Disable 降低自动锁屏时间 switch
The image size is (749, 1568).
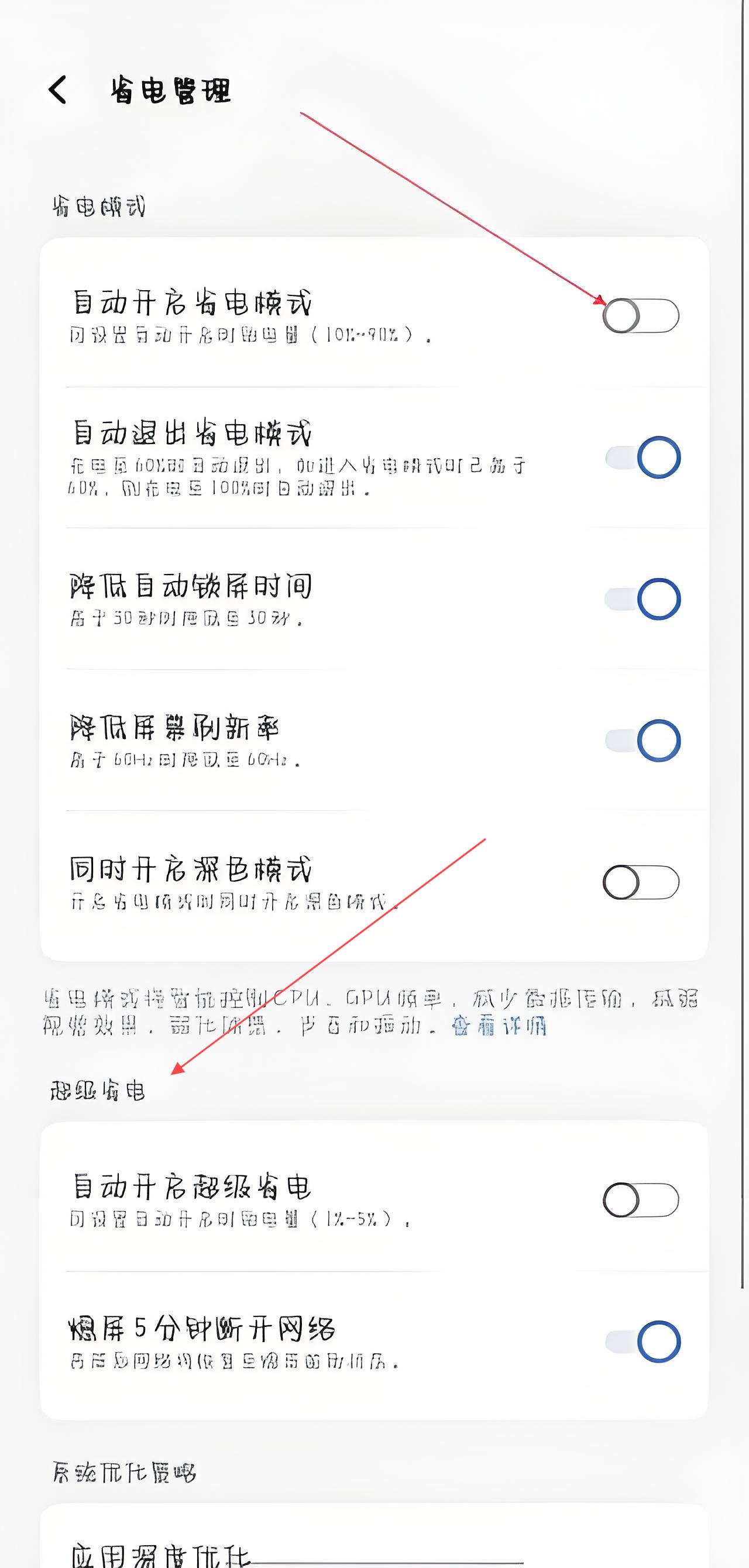click(x=643, y=599)
